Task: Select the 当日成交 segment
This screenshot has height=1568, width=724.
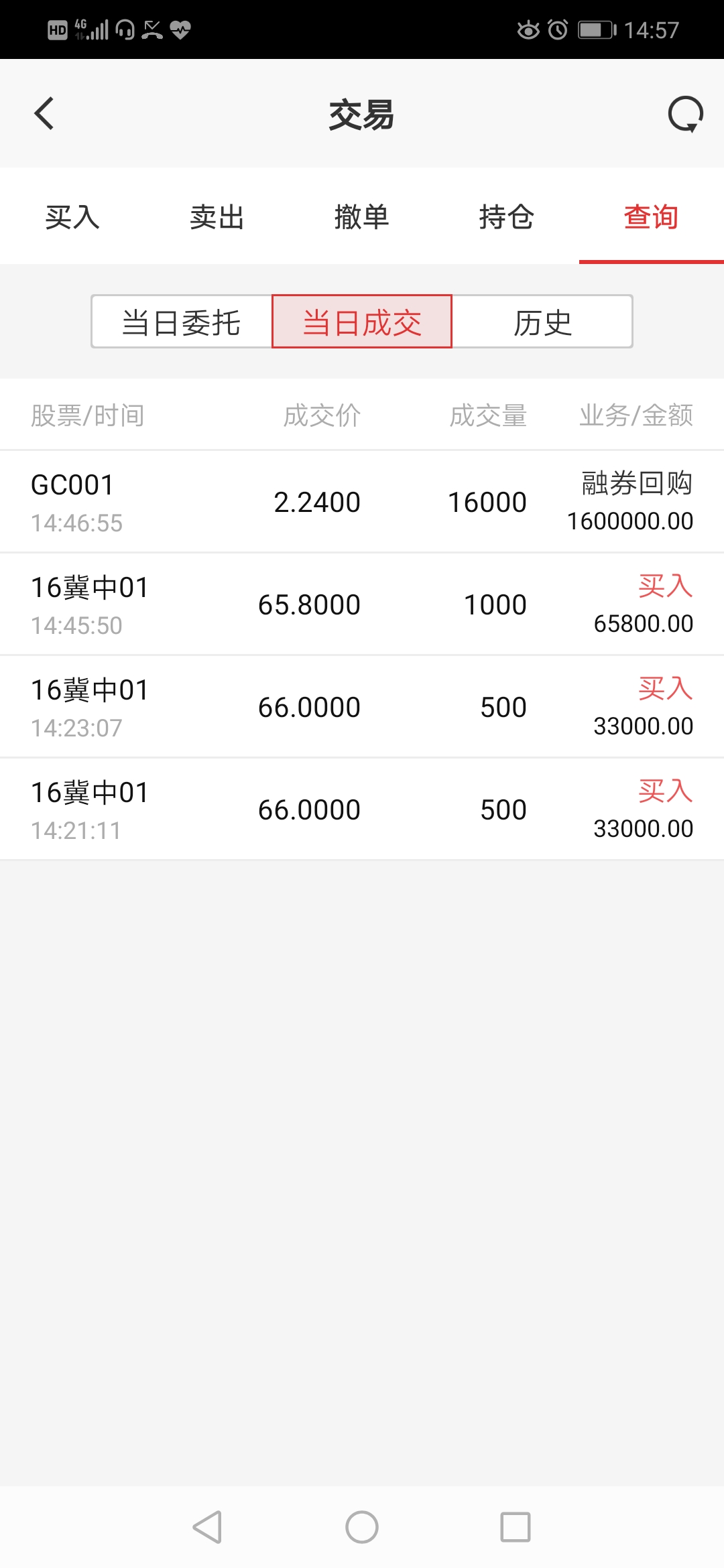Action: (x=362, y=322)
